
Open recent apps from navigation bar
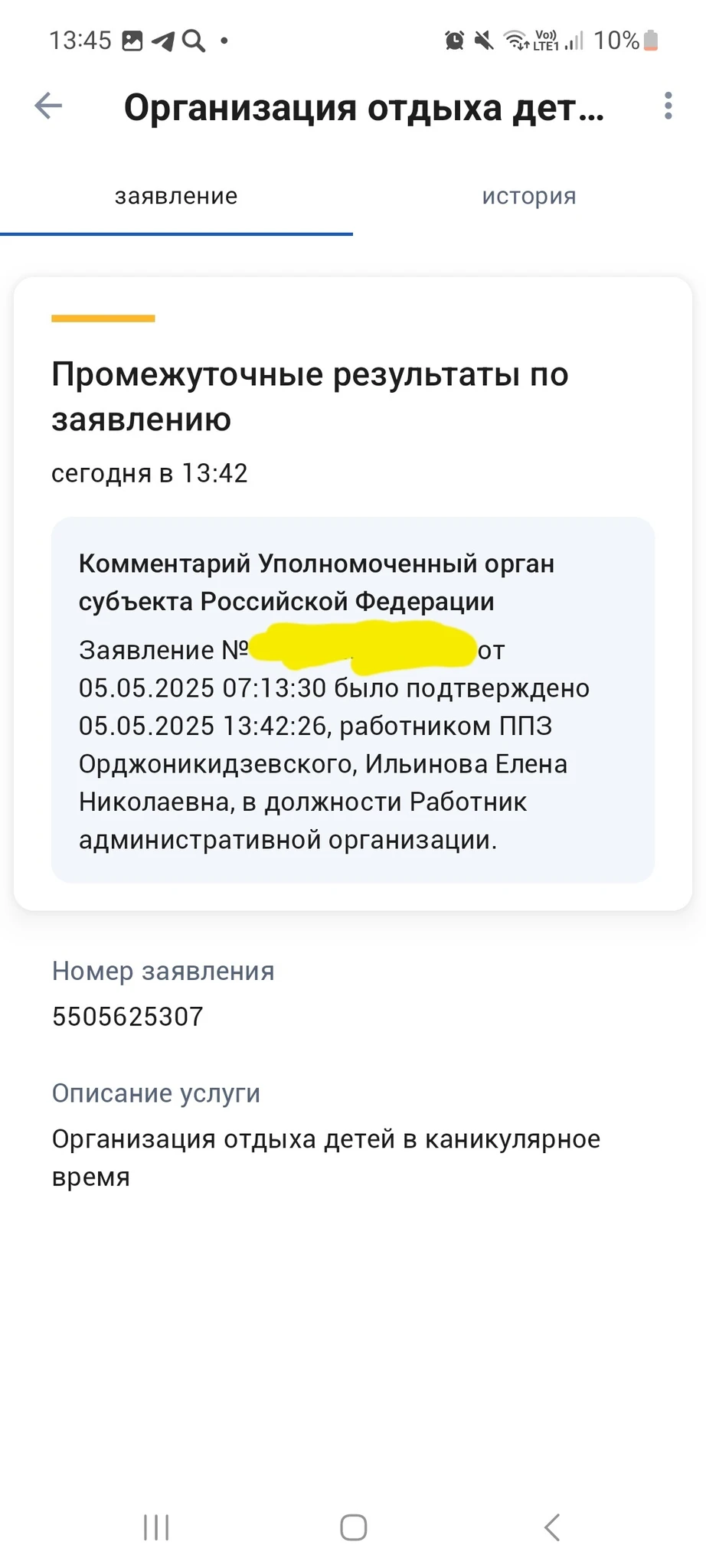[x=156, y=1527]
